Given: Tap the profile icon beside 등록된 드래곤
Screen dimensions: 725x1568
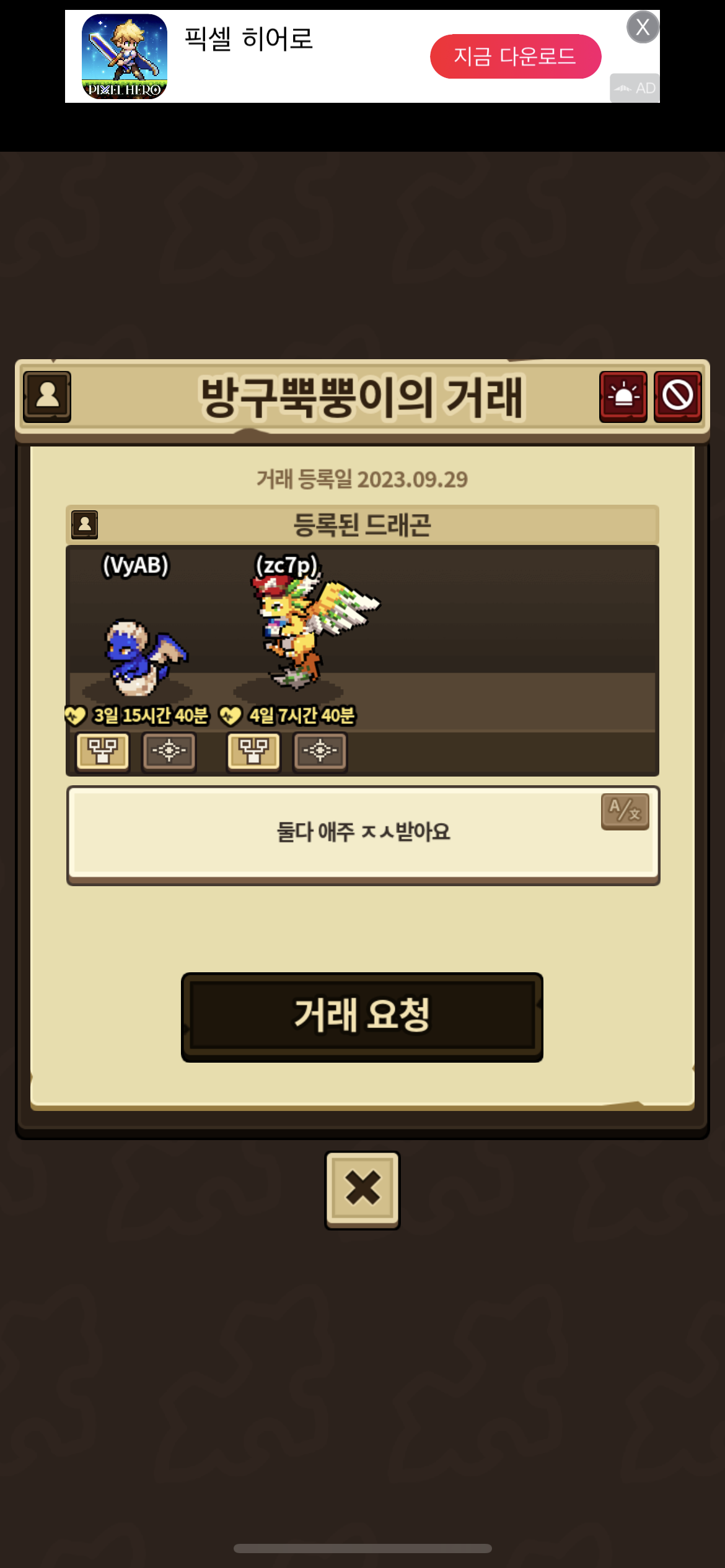Looking at the screenshot, I should [x=84, y=525].
